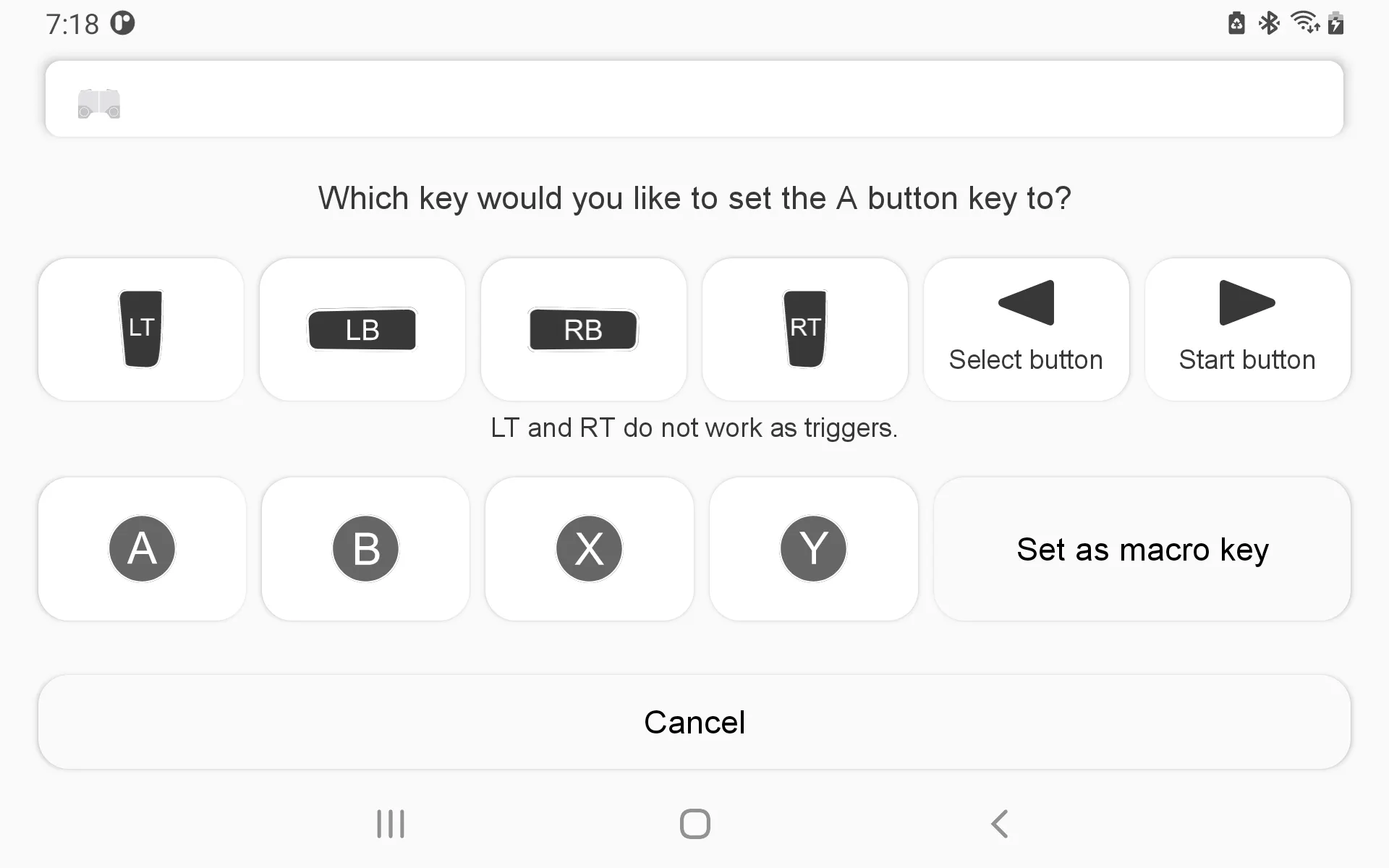1389x868 pixels.
Task: Open the device card at top
Action: click(x=694, y=99)
